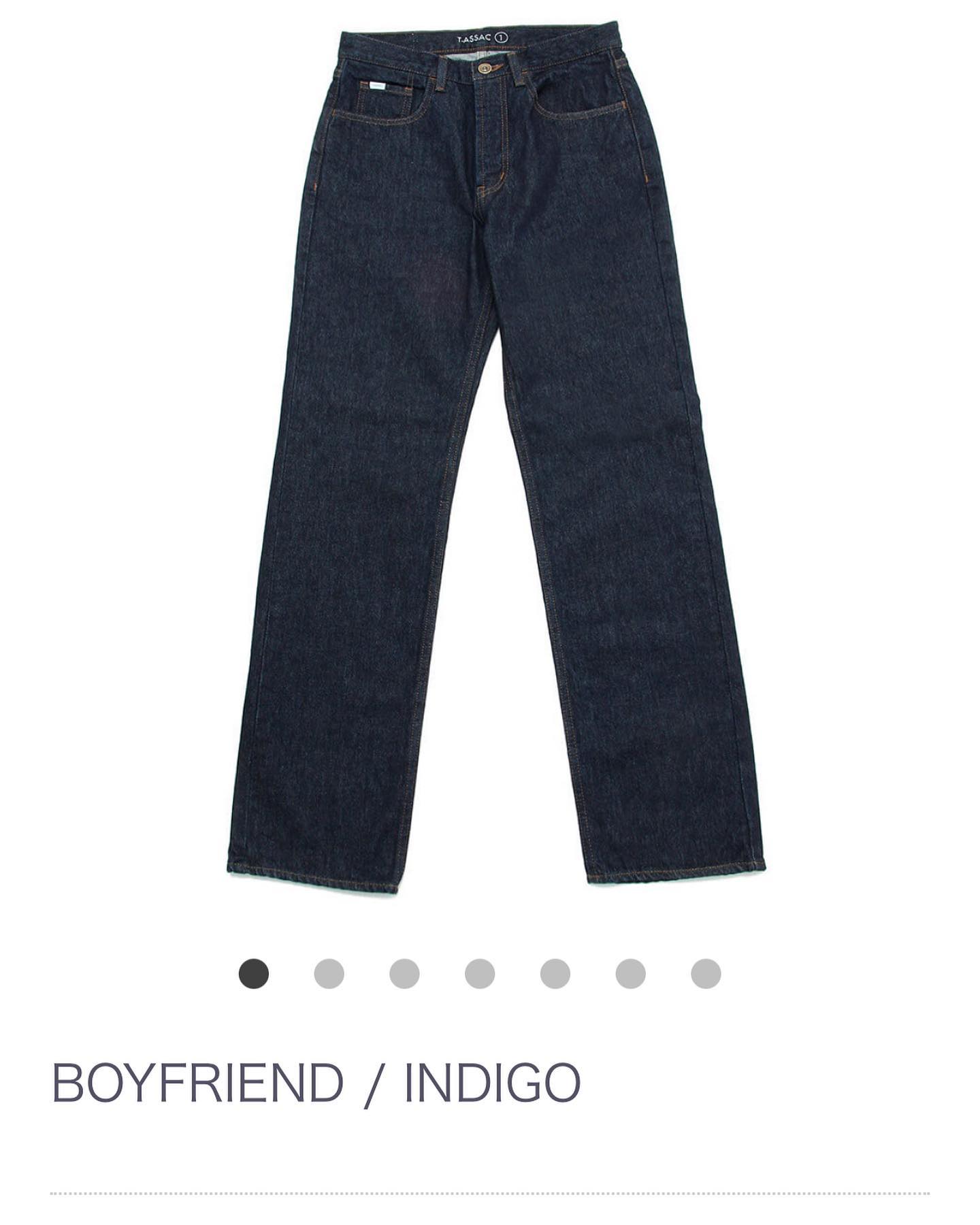Select the fourth carousel page dot
The width and height of the screenshot is (980, 1225).
(480, 973)
